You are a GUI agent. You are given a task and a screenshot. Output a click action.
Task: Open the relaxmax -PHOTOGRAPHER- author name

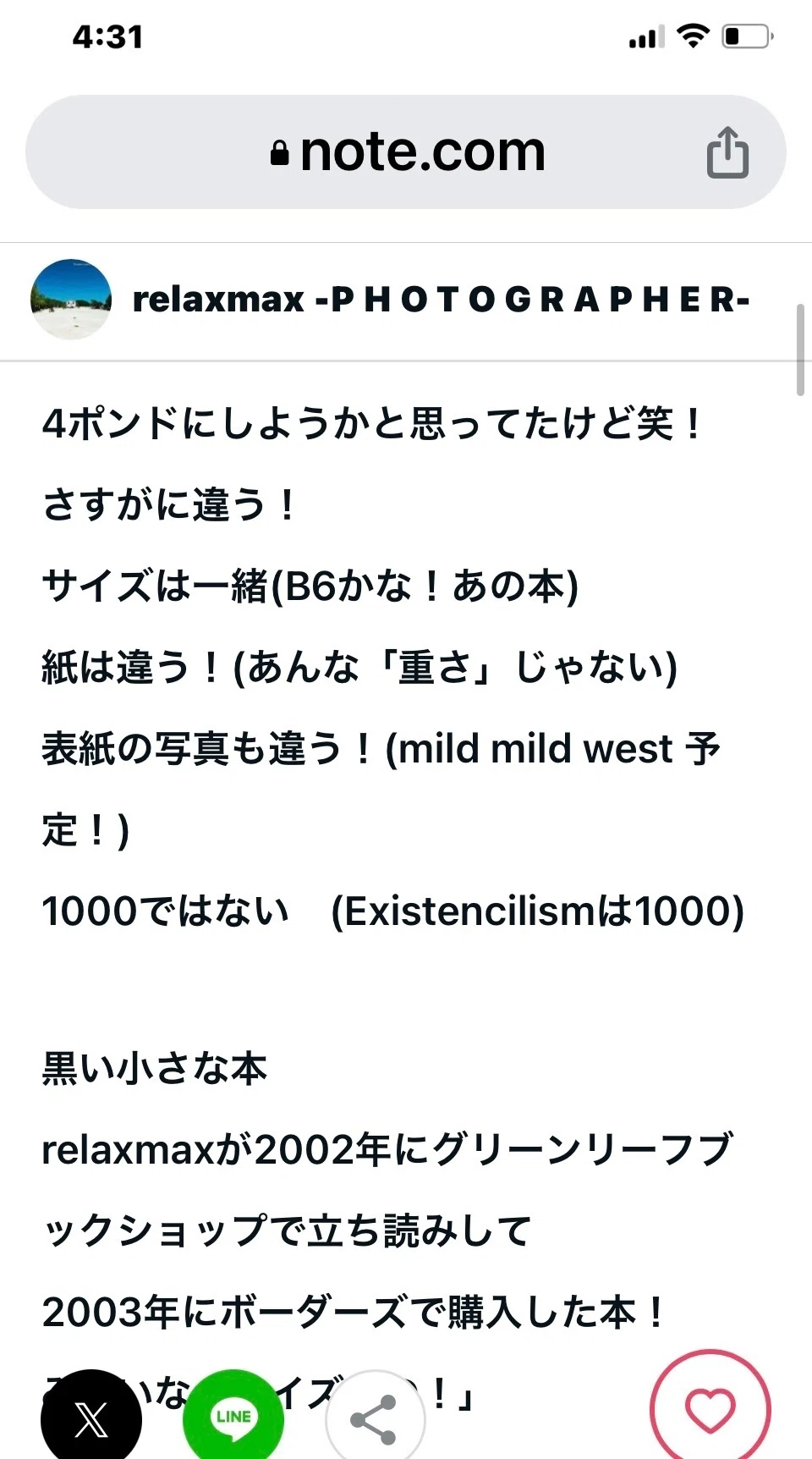tap(441, 300)
